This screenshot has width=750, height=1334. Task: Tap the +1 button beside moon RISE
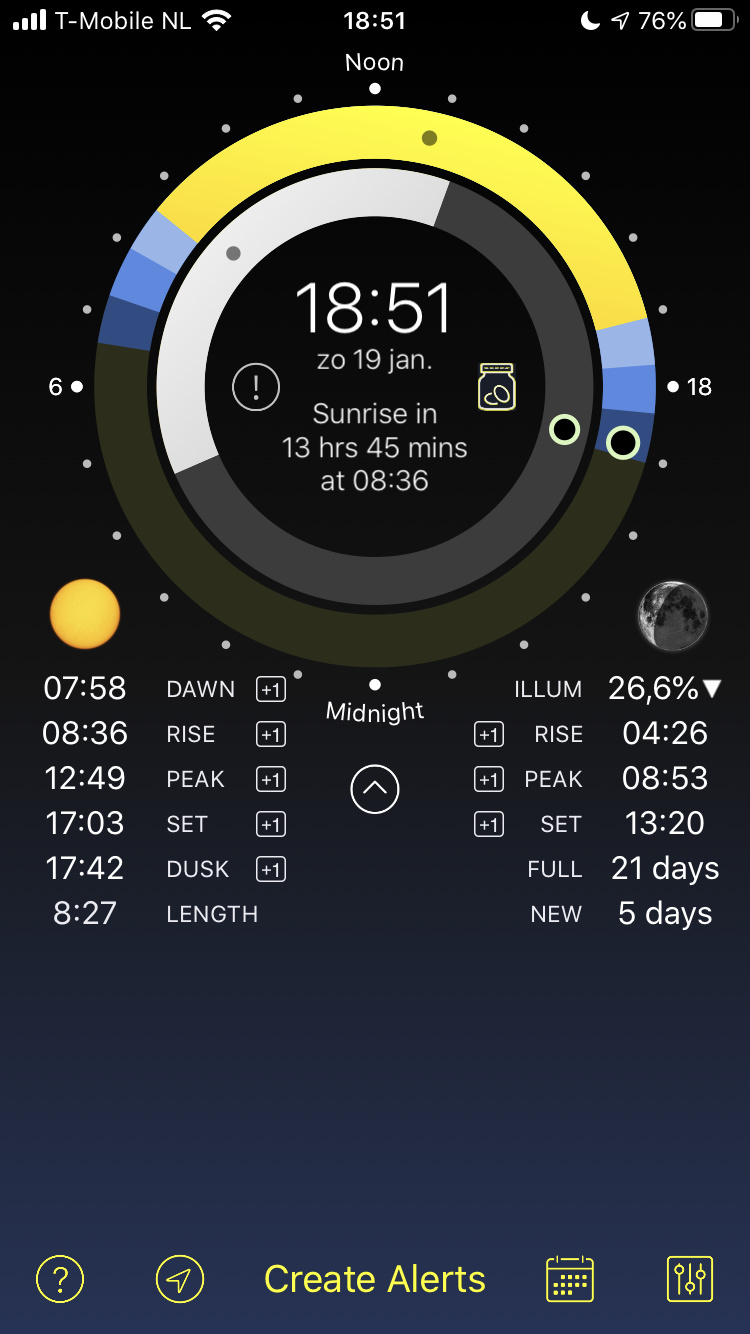click(489, 734)
